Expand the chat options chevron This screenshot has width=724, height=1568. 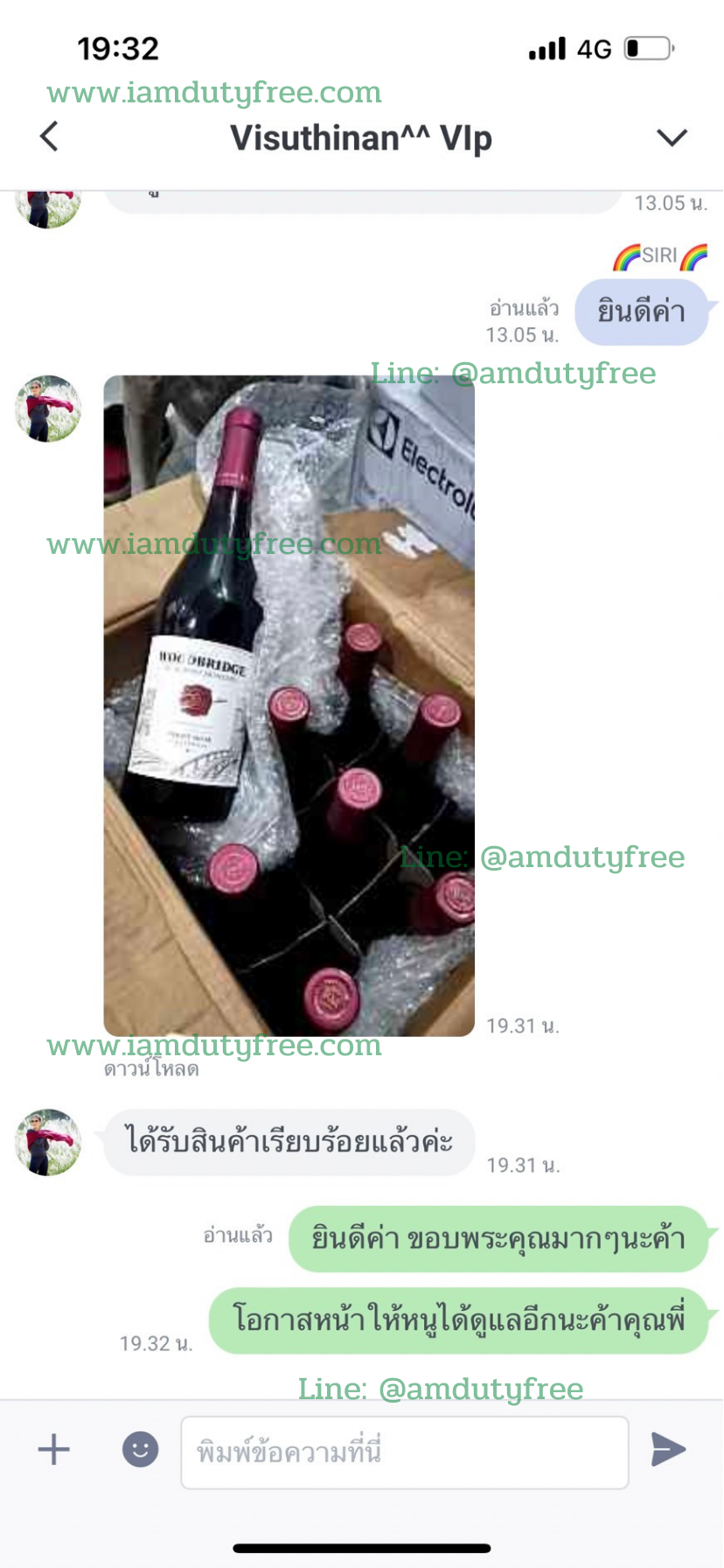tap(672, 137)
